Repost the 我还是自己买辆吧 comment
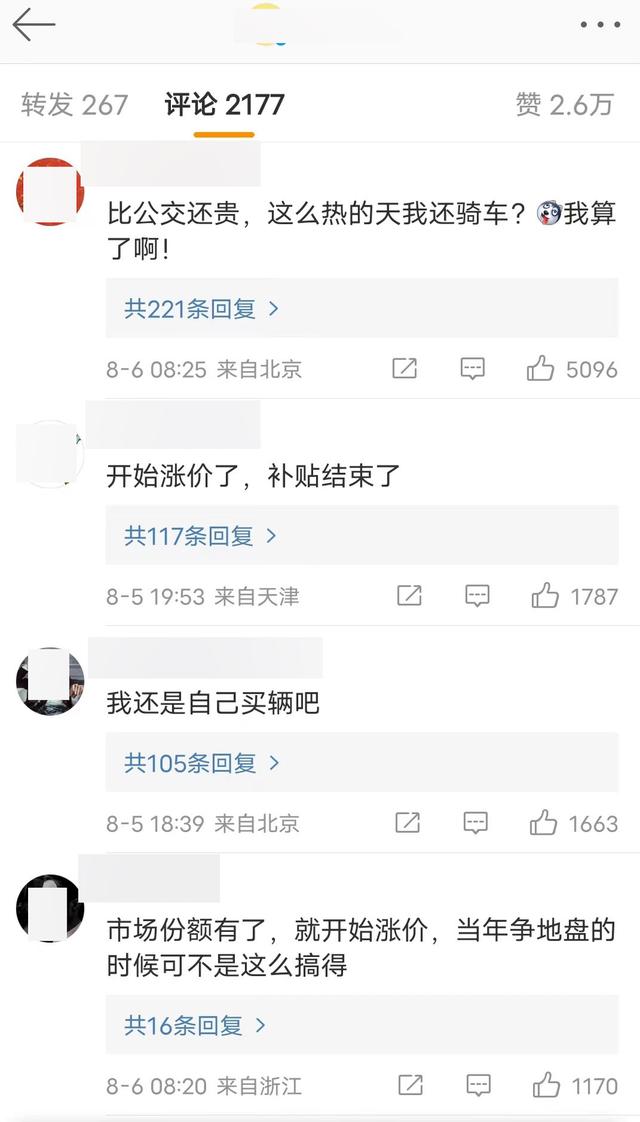 click(407, 823)
